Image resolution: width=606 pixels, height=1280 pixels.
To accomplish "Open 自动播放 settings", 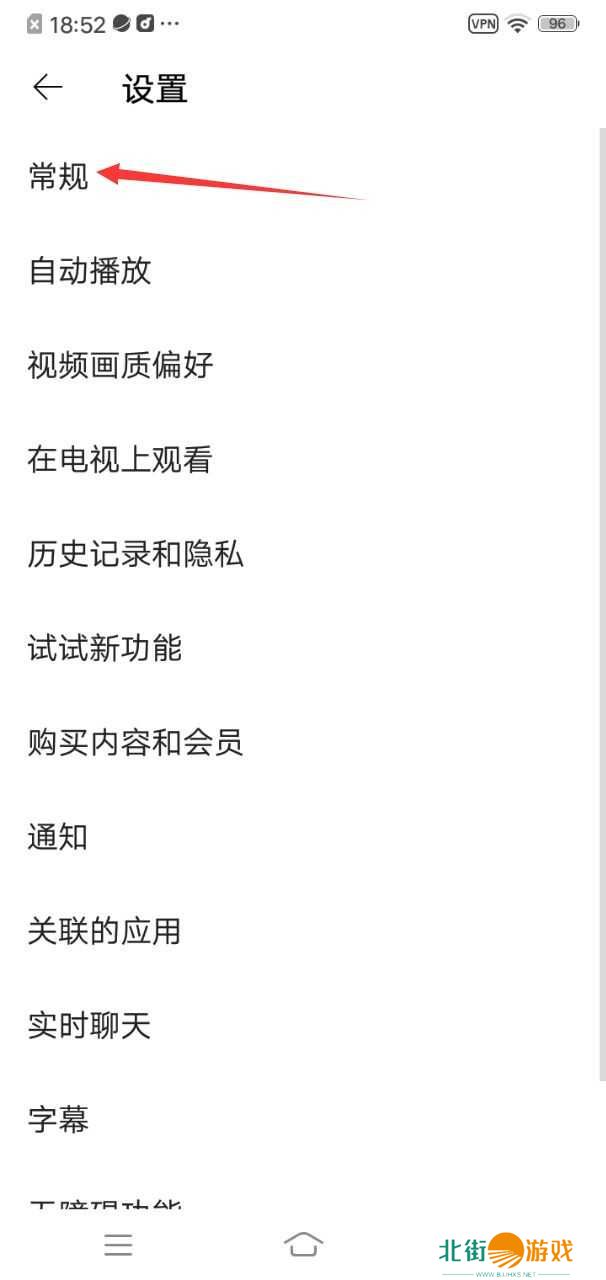I will (89, 271).
